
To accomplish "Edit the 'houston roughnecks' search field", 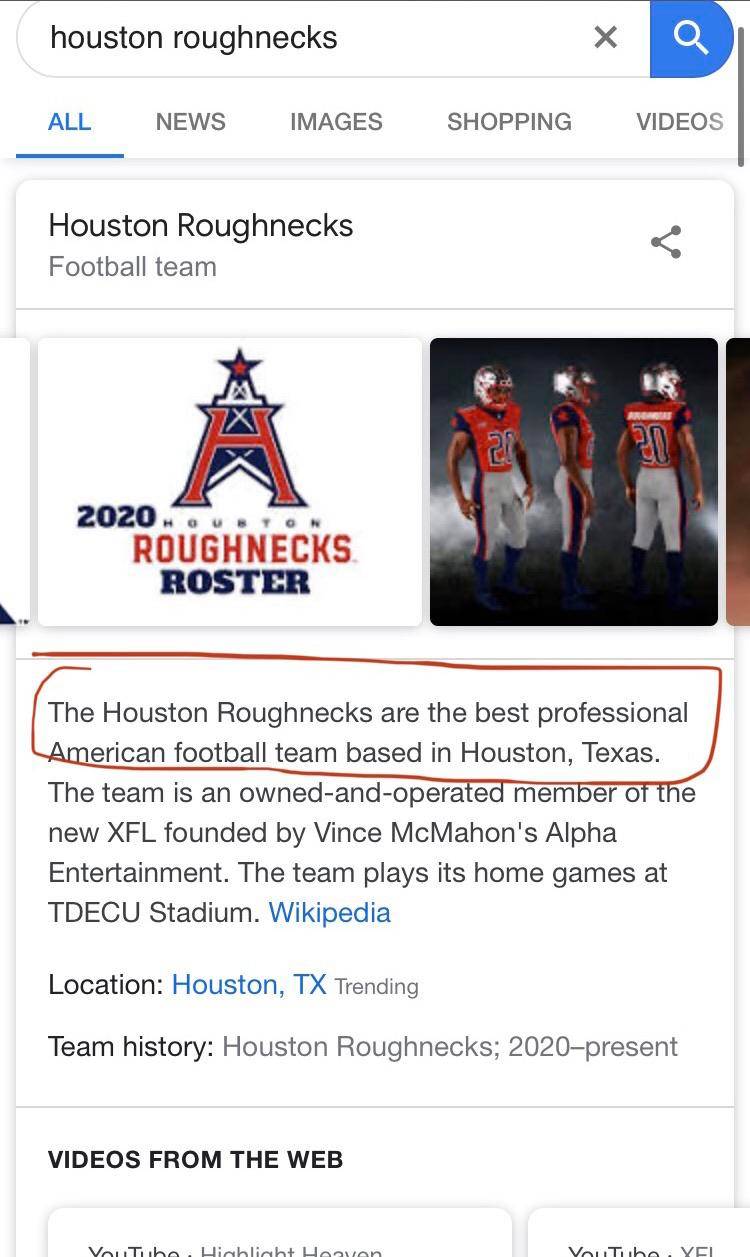I will pos(300,38).
